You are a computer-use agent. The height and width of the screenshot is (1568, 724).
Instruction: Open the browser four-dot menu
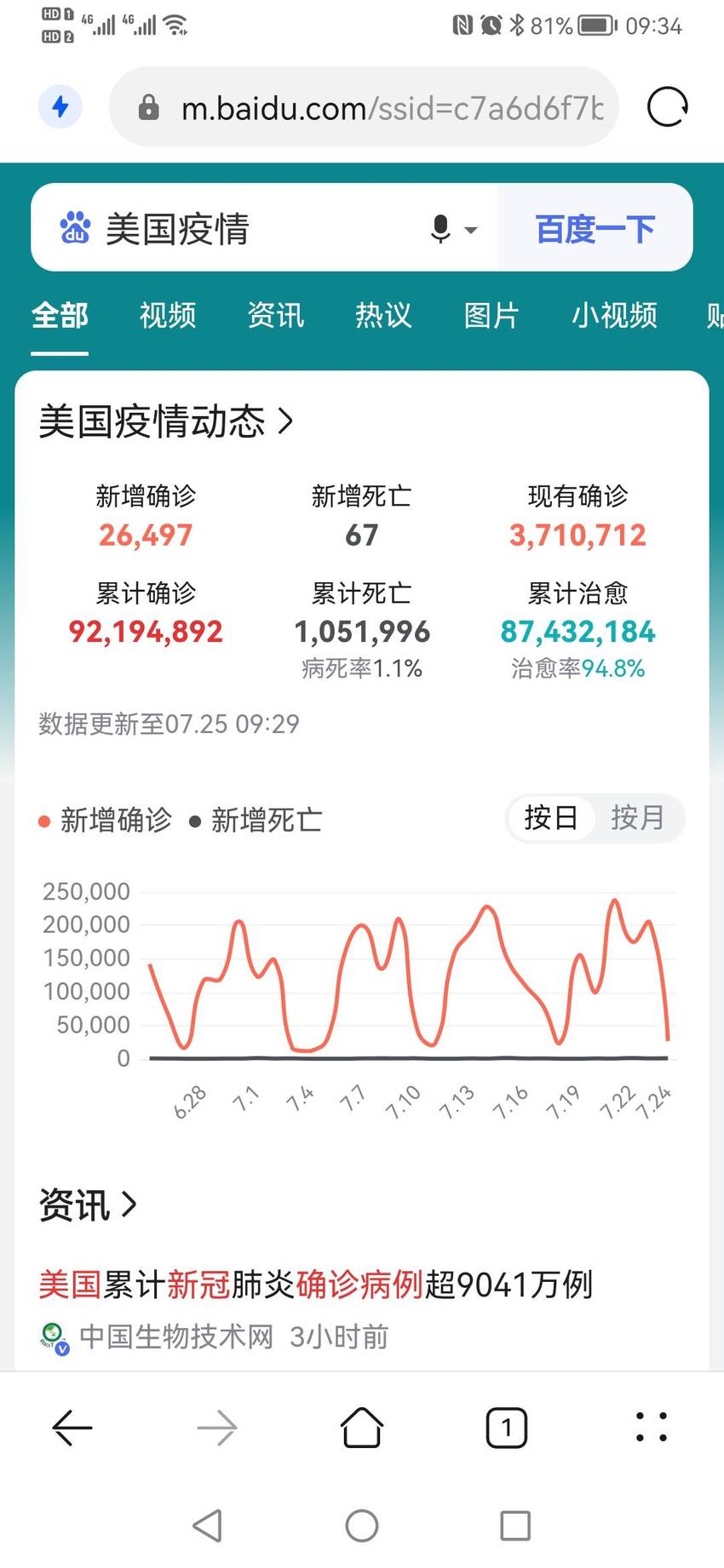coord(652,1428)
